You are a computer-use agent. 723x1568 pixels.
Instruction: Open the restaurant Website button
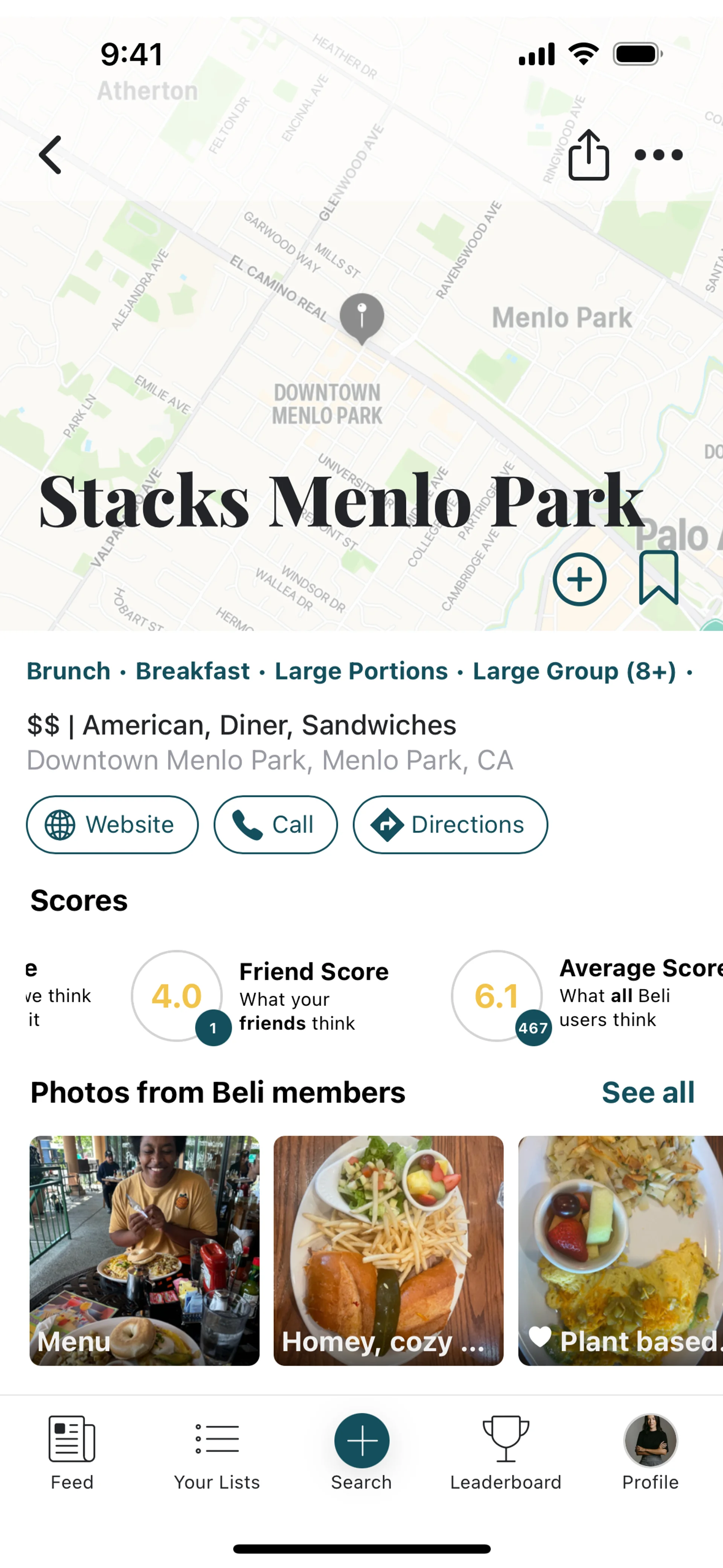pos(112,824)
